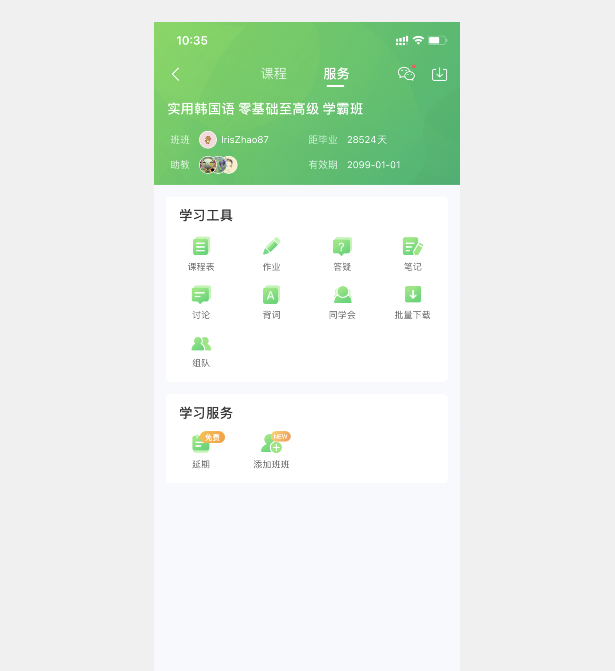Open the 作业 homework tool

click(271, 253)
